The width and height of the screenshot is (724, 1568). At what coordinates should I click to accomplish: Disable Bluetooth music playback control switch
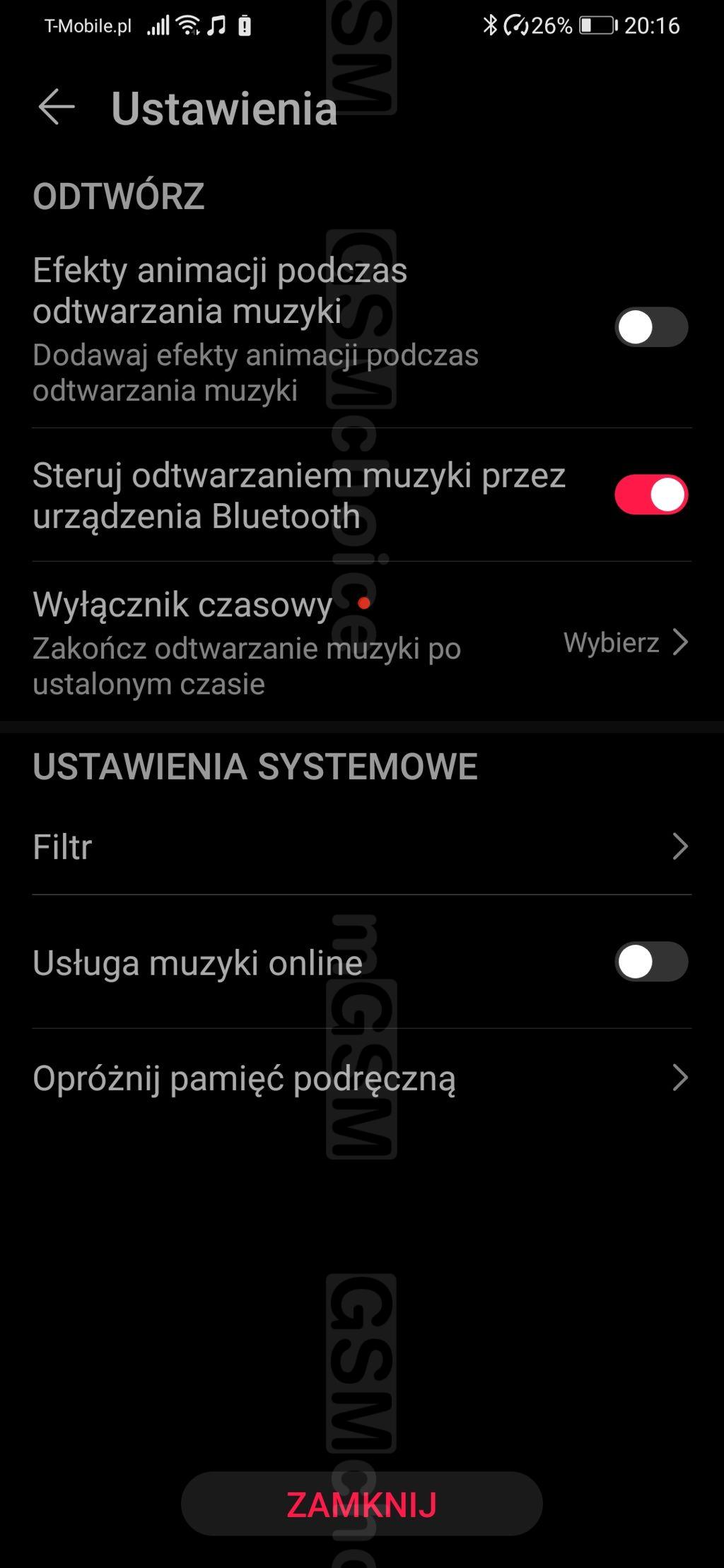coord(650,495)
